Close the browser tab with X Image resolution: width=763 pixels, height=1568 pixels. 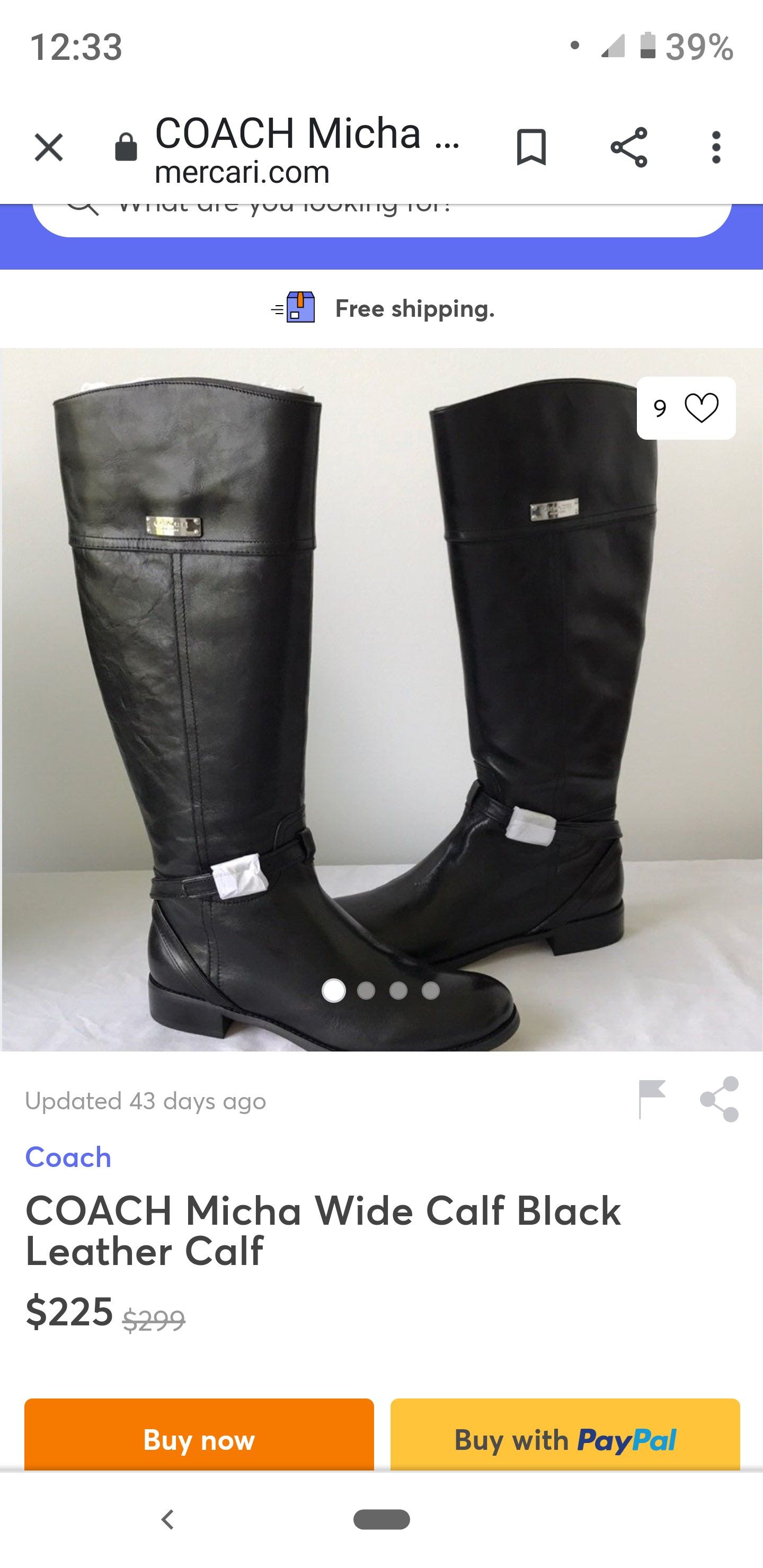49,147
